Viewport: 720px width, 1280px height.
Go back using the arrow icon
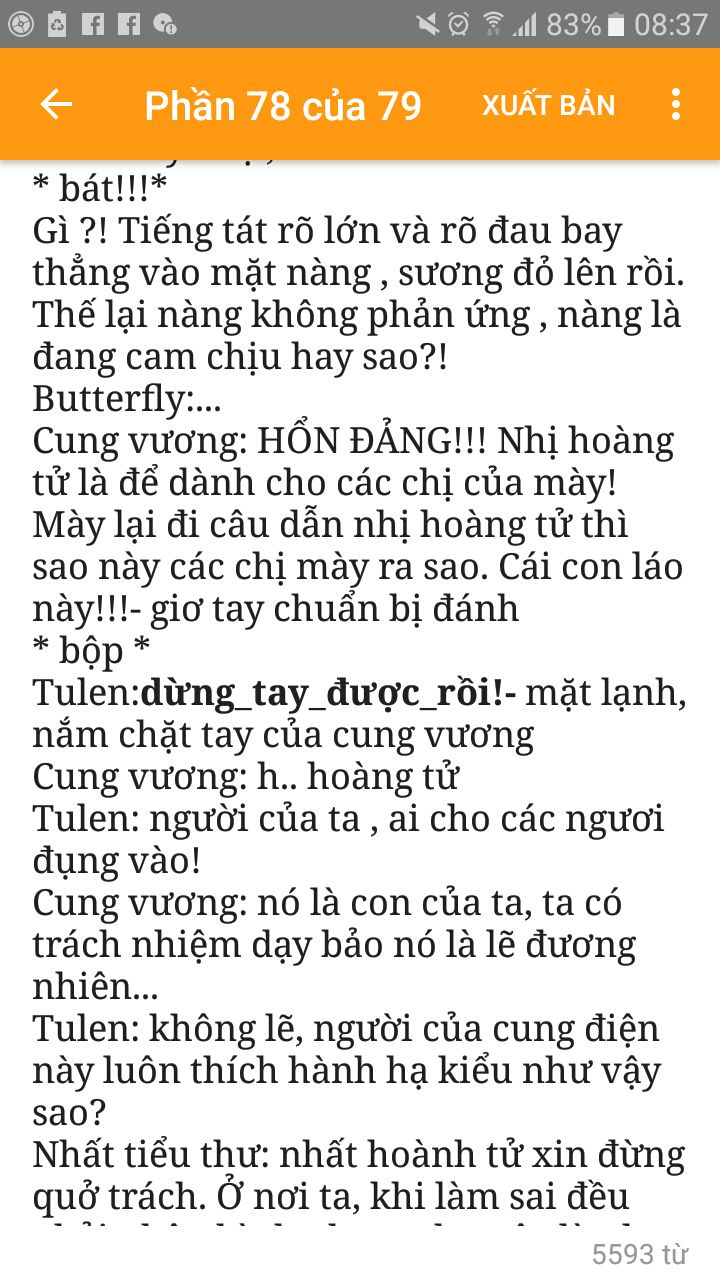(56, 104)
